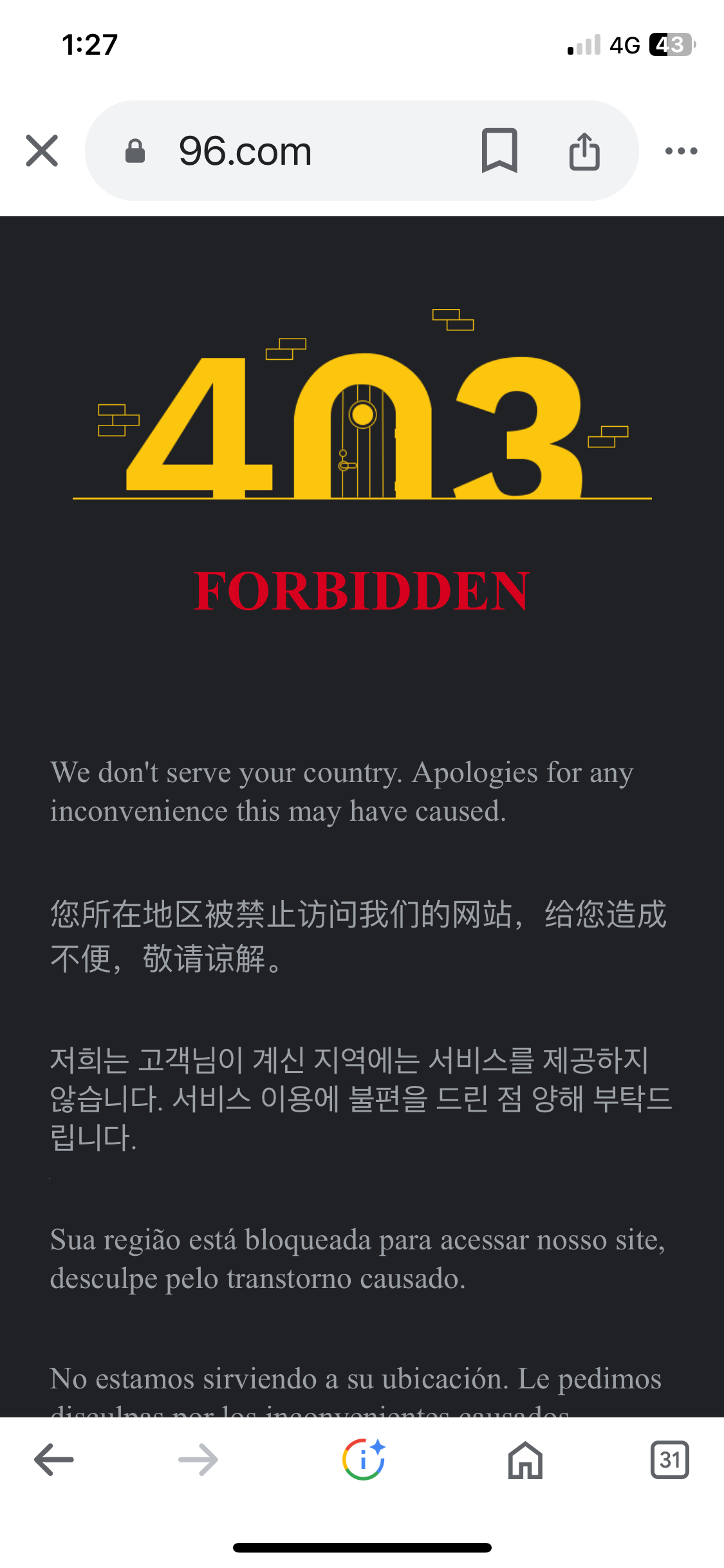Bookmark the 96.com page
724x1568 pixels.
point(499,151)
